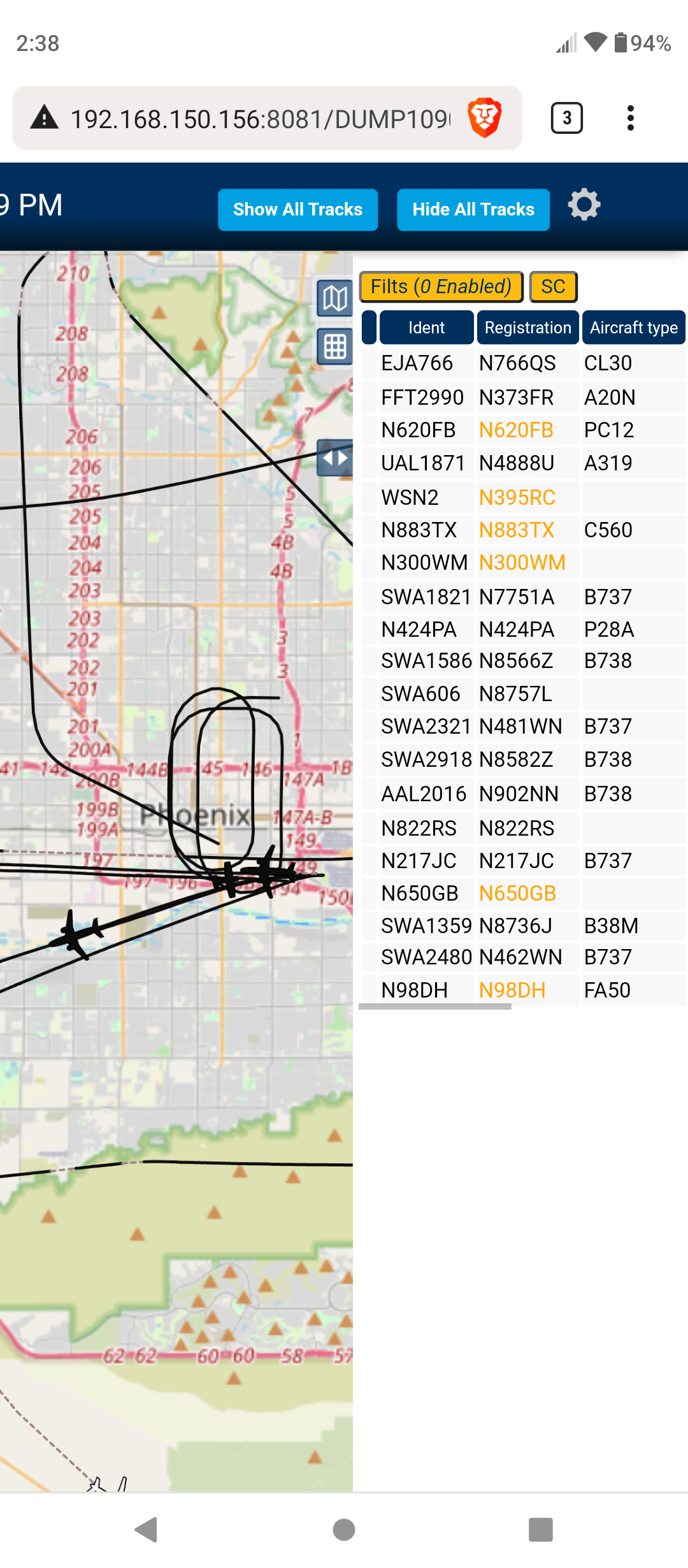The width and height of the screenshot is (688, 1568).
Task: Toggle the sidebar with the arrows button
Action: 335,458
